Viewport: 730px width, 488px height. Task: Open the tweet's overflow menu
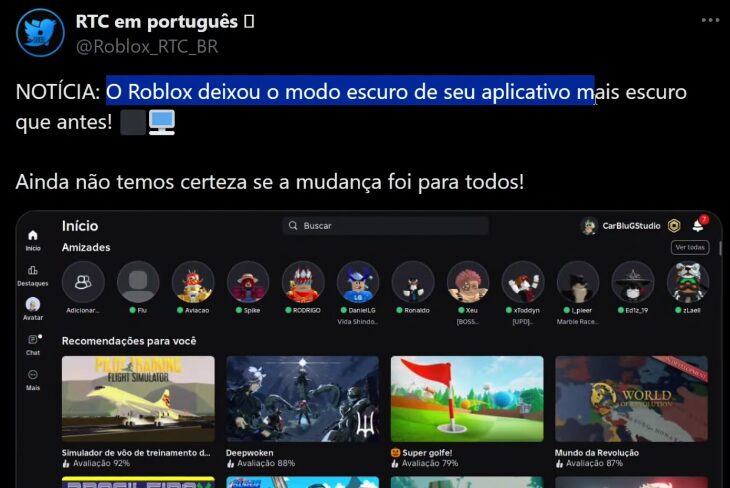pyautogui.click(x=710, y=20)
